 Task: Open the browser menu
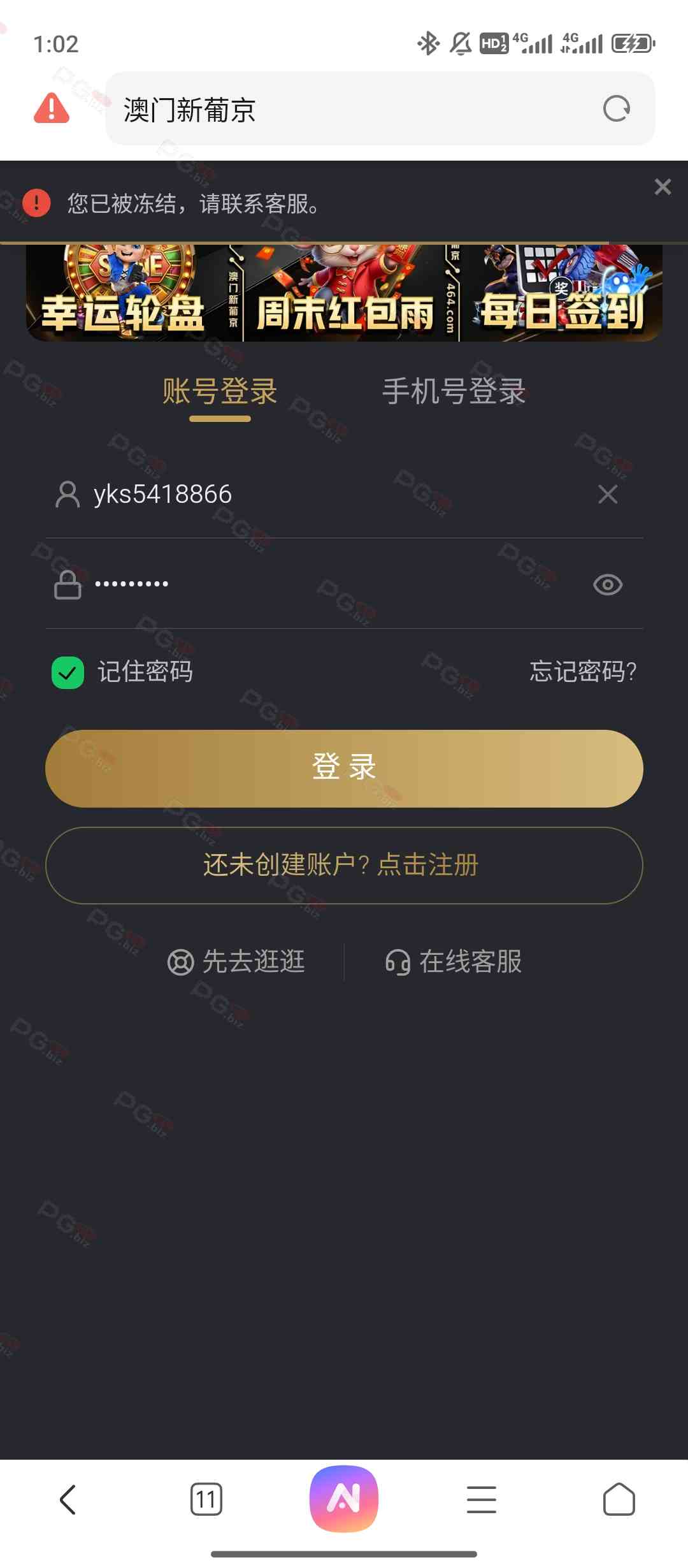tap(482, 1499)
